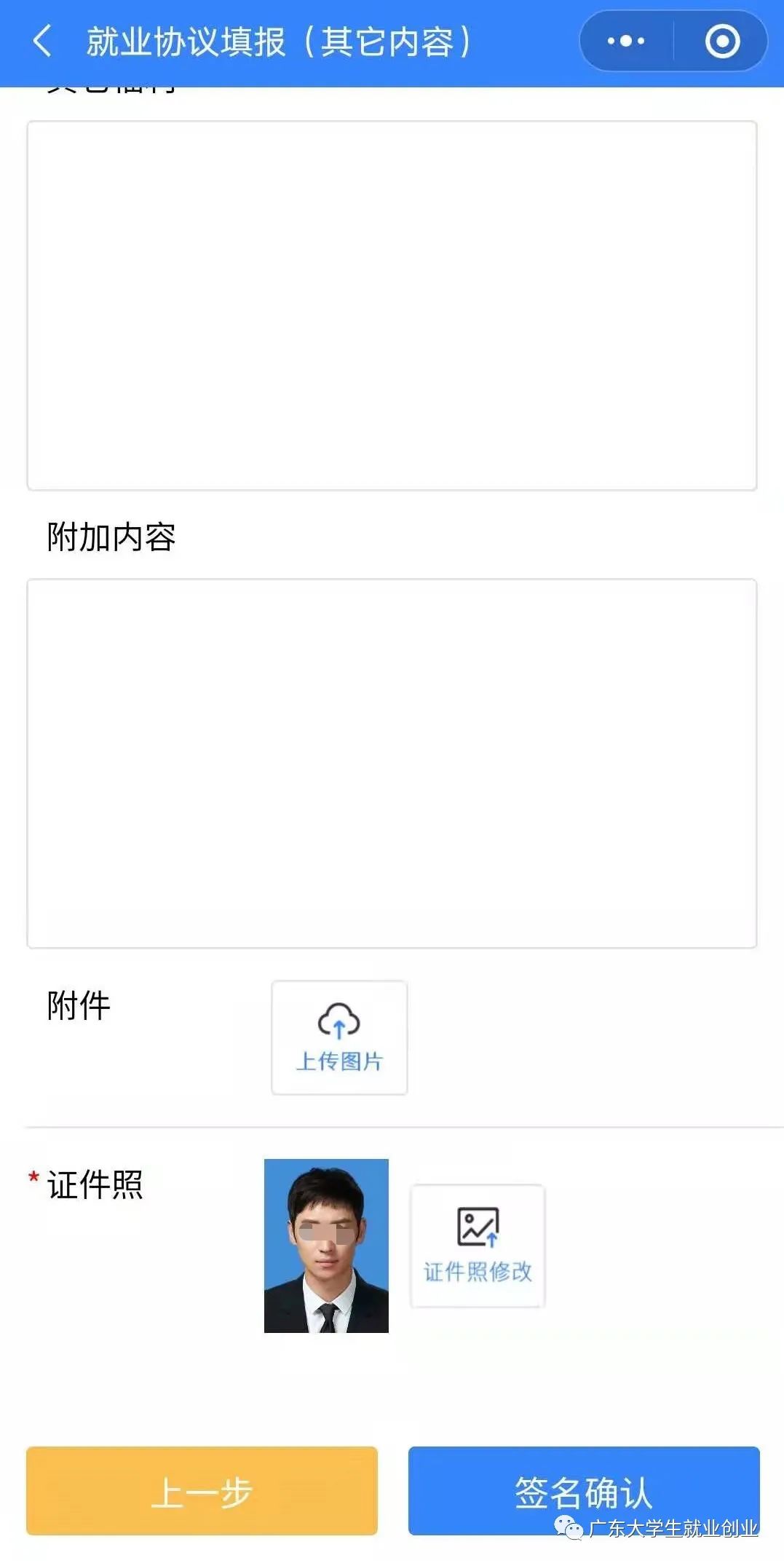
Task: Go back using the header arrow
Action: 42,41
